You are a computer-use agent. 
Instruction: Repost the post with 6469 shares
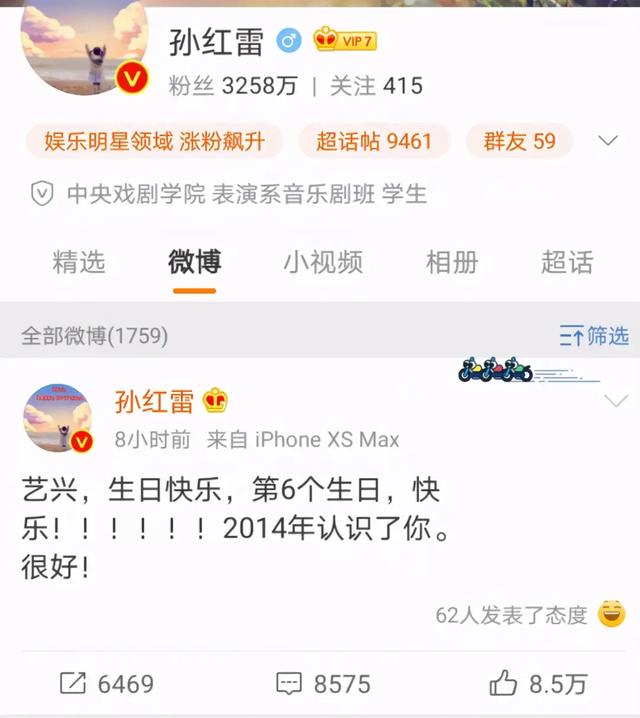point(106,684)
